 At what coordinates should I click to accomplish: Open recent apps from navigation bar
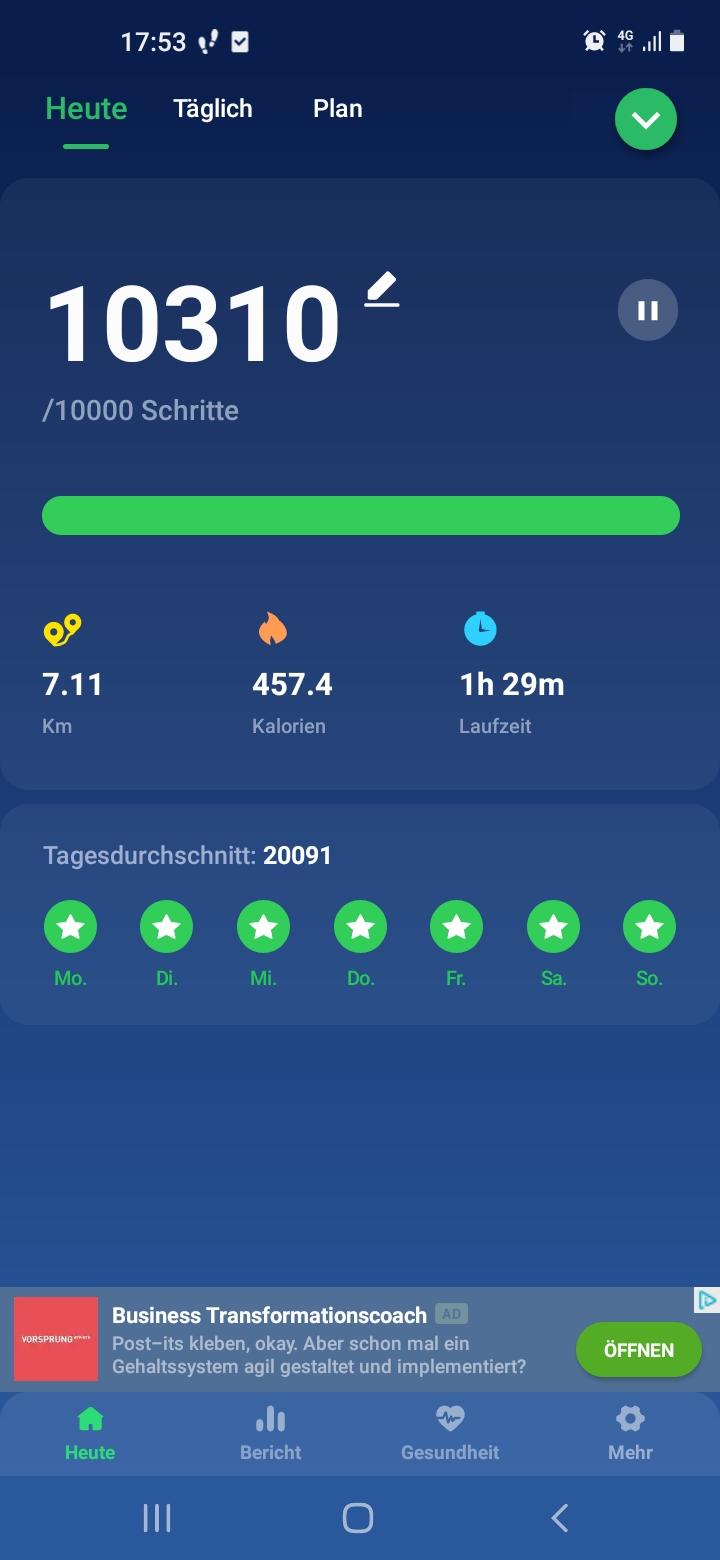click(157, 1518)
